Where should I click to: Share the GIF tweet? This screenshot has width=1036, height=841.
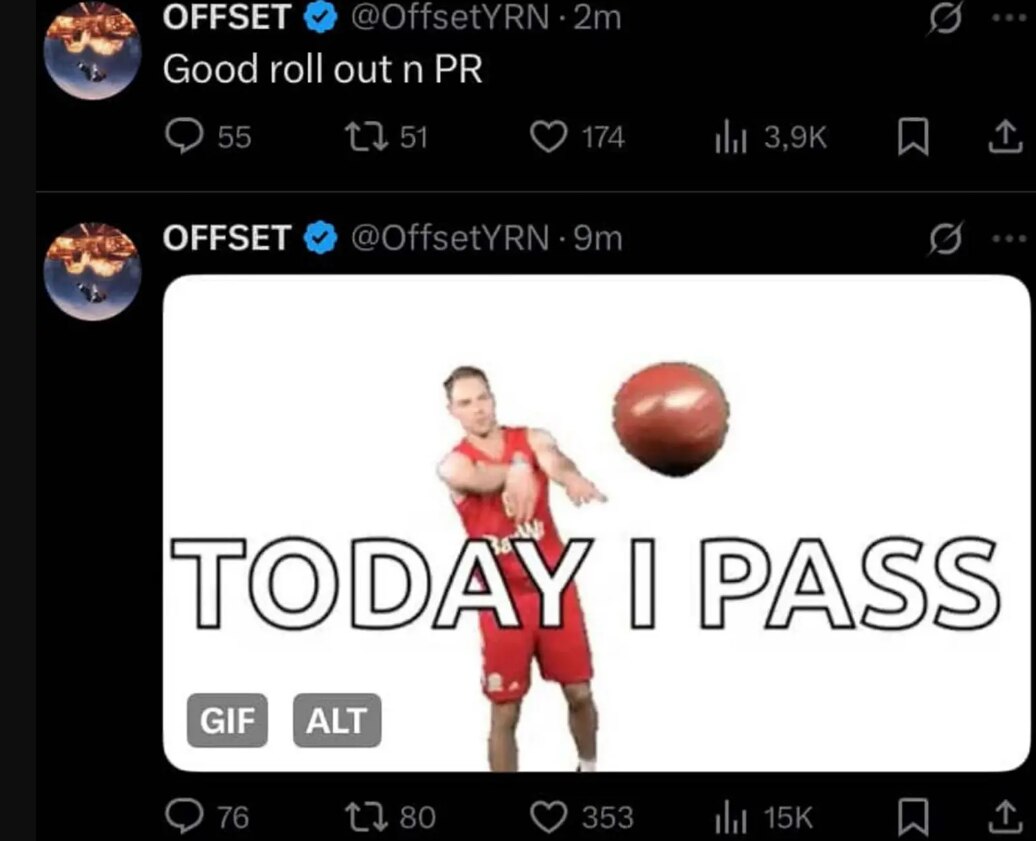pyautogui.click(x=1001, y=819)
